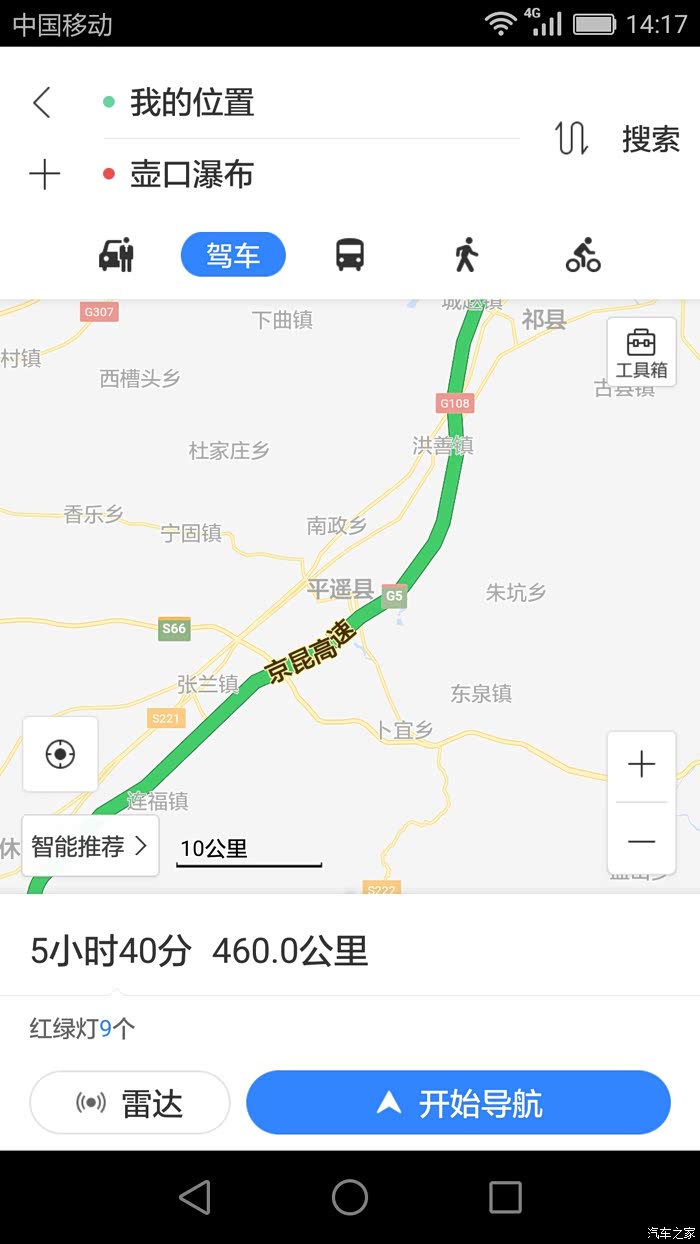Switch to the bus transit tab
Viewport: 700px width, 1244px height.
350,255
